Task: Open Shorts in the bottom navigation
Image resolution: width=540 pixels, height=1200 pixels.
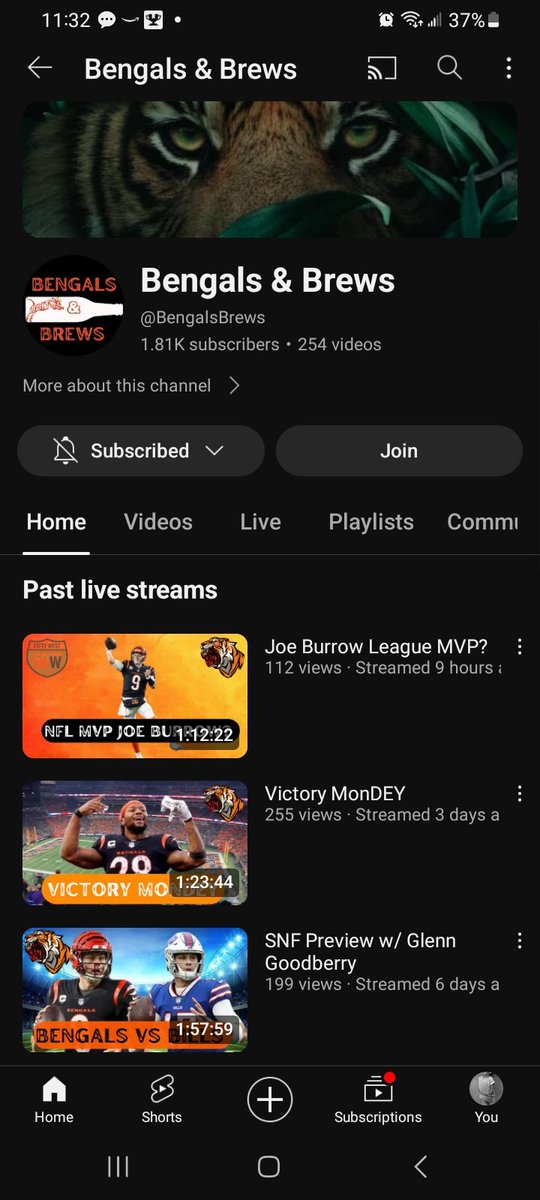Action: coord(162,1100)
